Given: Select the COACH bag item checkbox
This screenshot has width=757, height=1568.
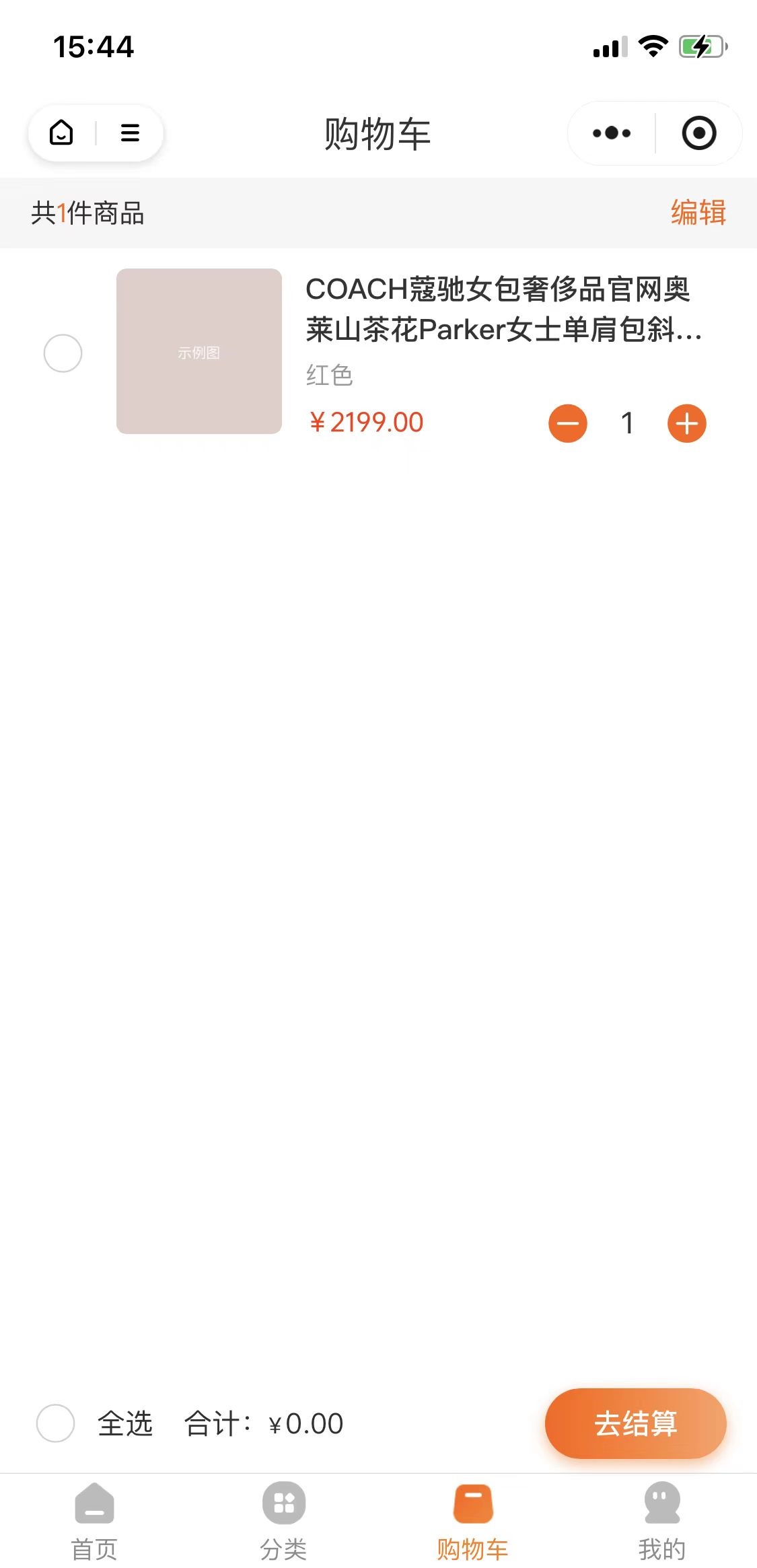Looking at the screenshot, I should click(63, 353).
